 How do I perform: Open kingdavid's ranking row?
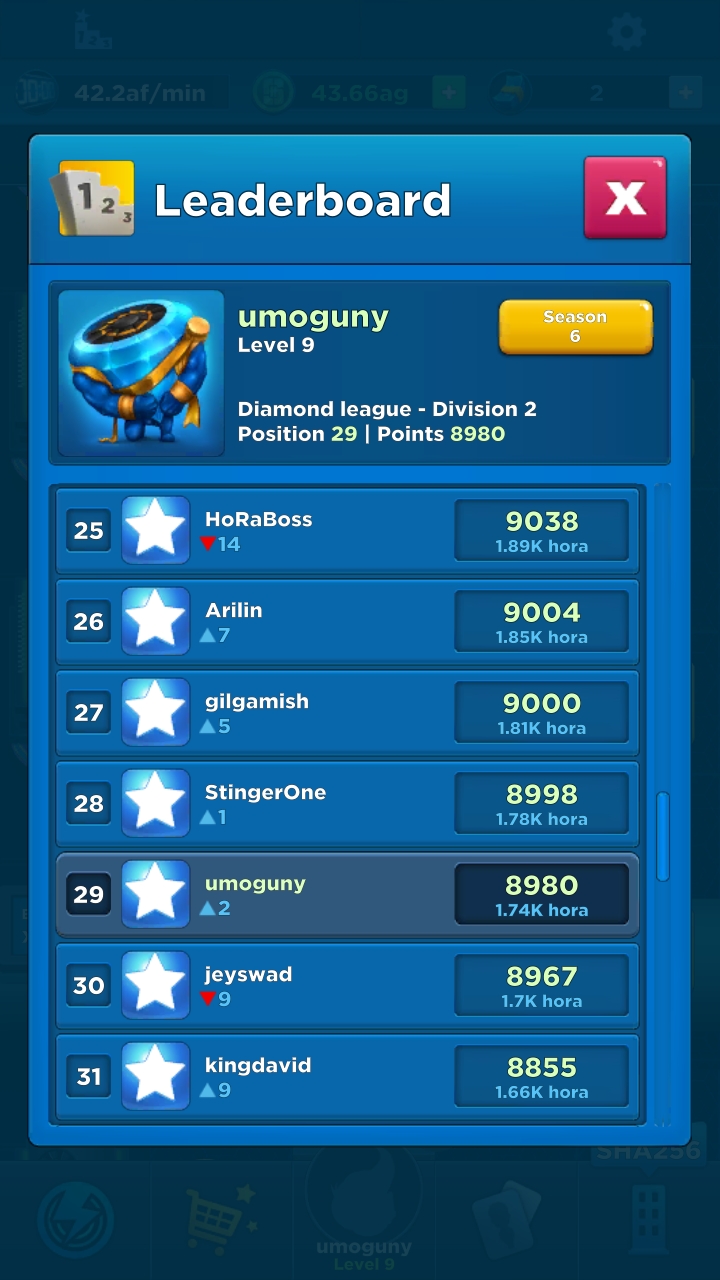[347, 1076]
